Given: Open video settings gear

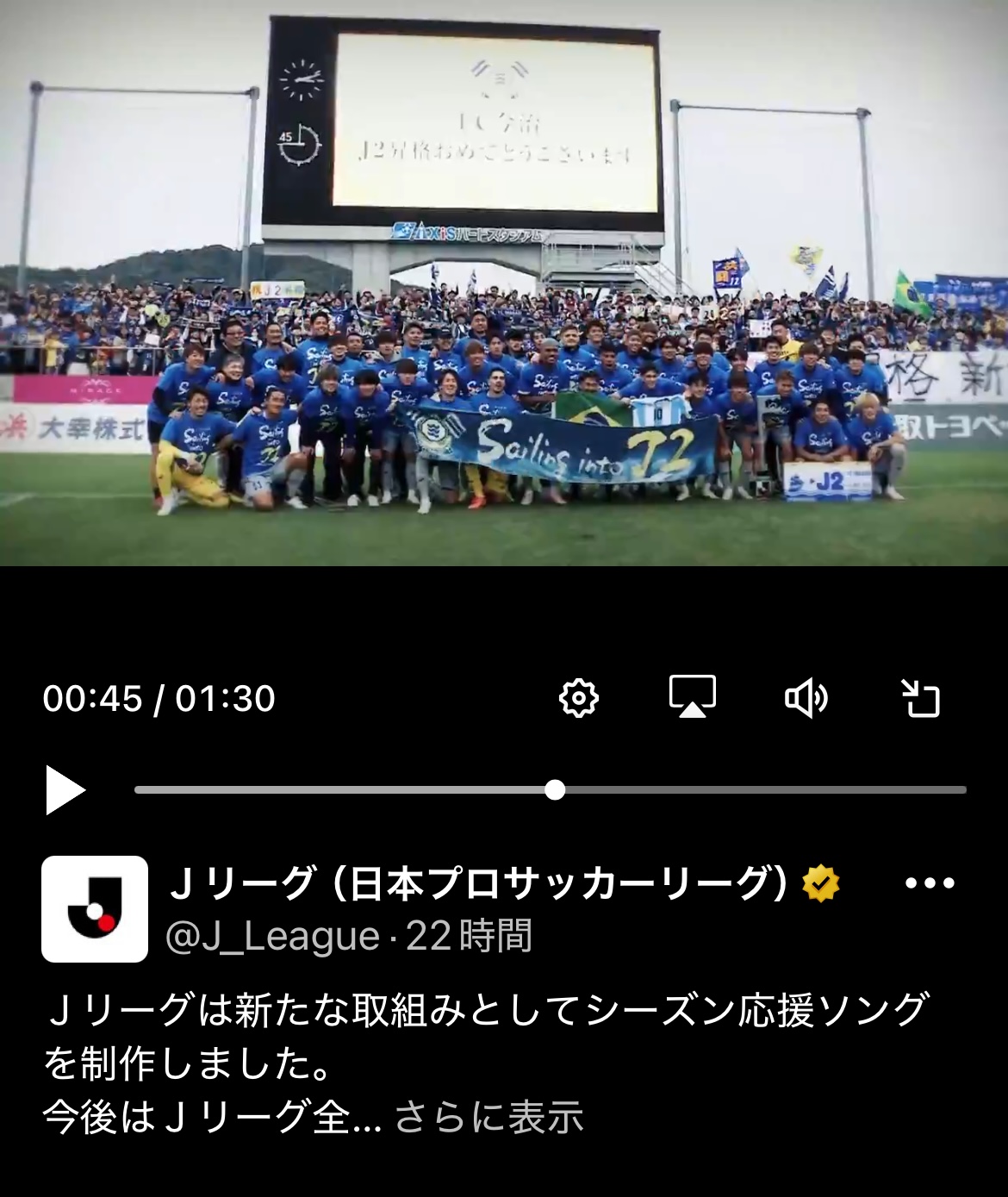Looking at the screenshot, I should (578, 697).
